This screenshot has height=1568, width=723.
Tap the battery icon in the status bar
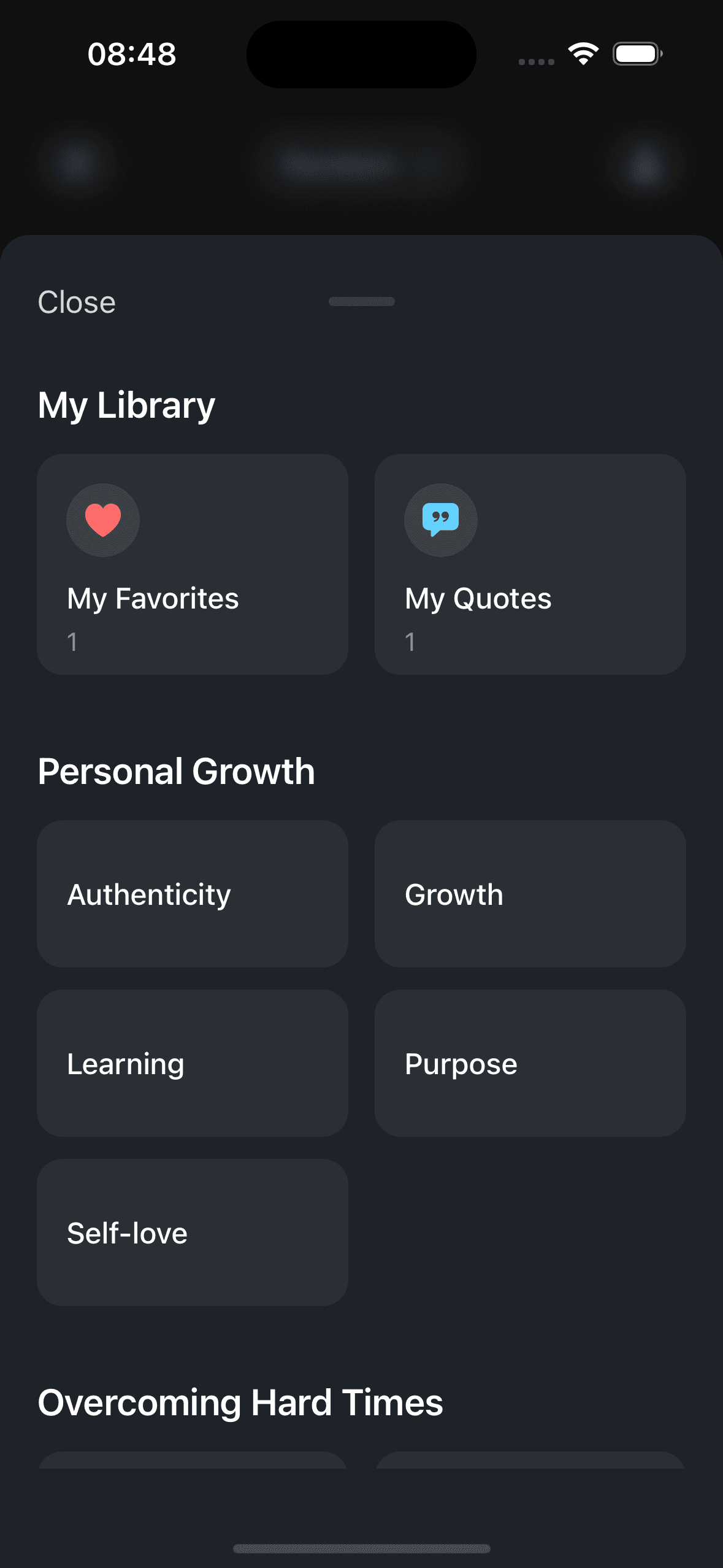tap(635, 54)
